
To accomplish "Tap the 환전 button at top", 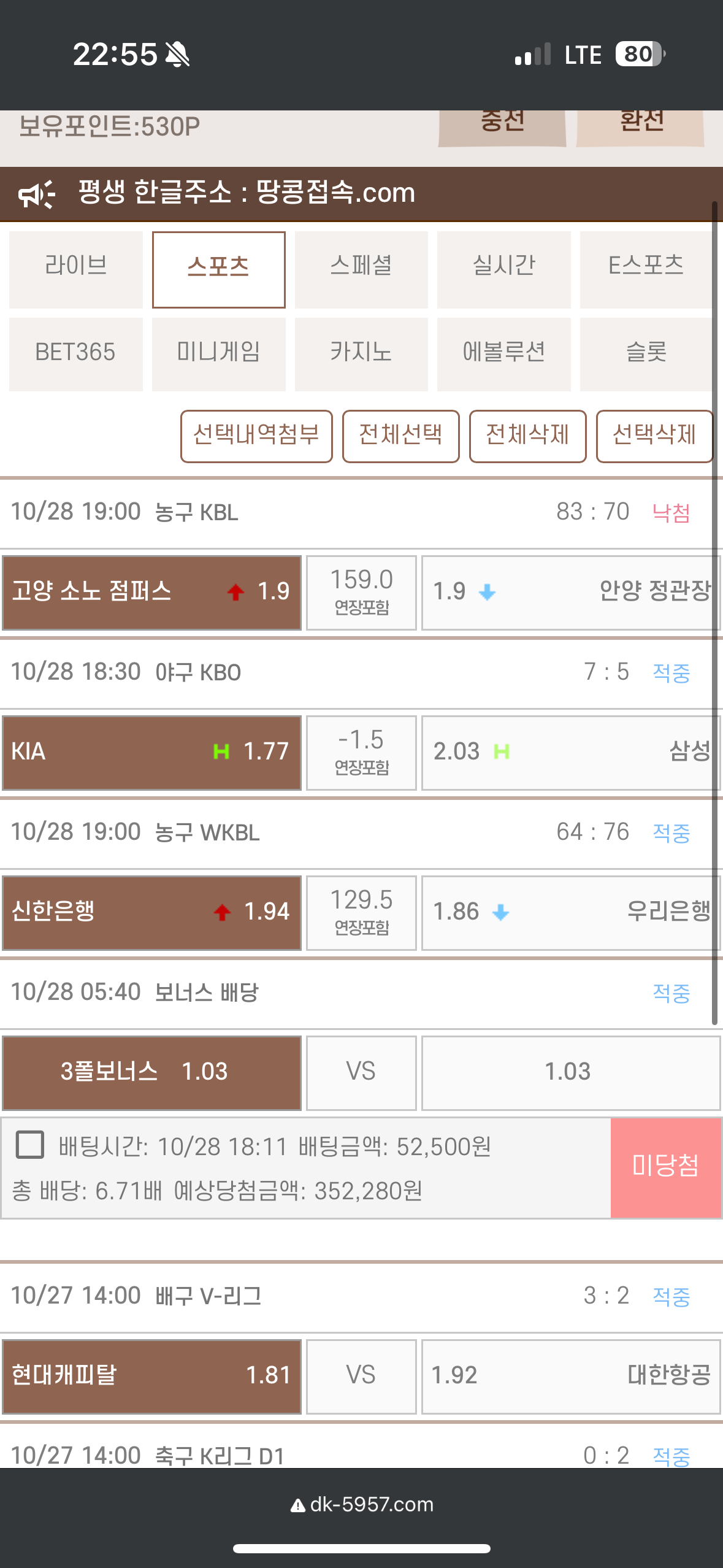I will coord(641,128).
